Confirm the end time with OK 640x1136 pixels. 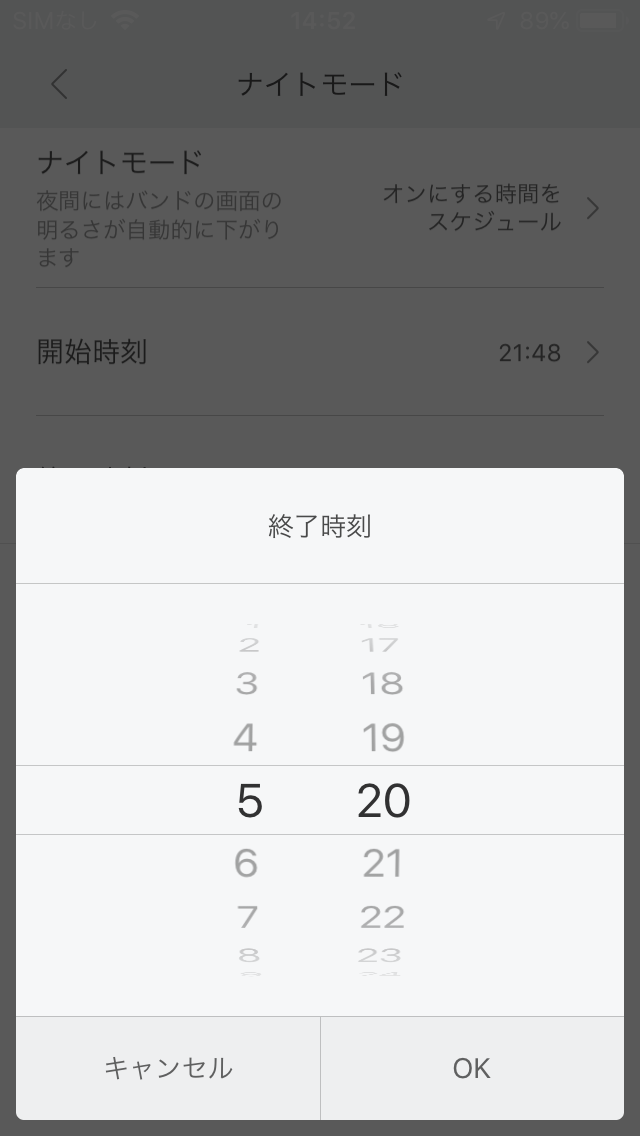[472, 1068]
